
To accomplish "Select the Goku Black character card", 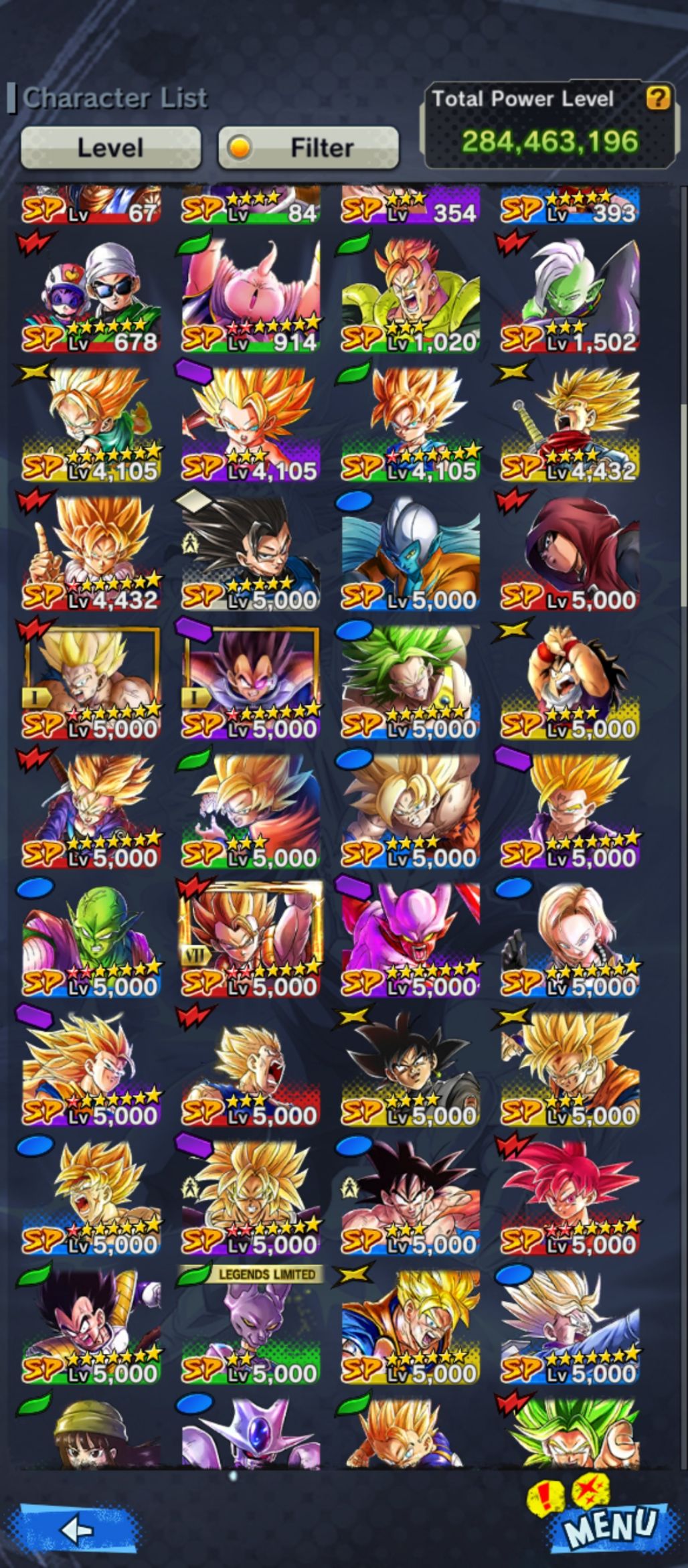I will 410,1067.
